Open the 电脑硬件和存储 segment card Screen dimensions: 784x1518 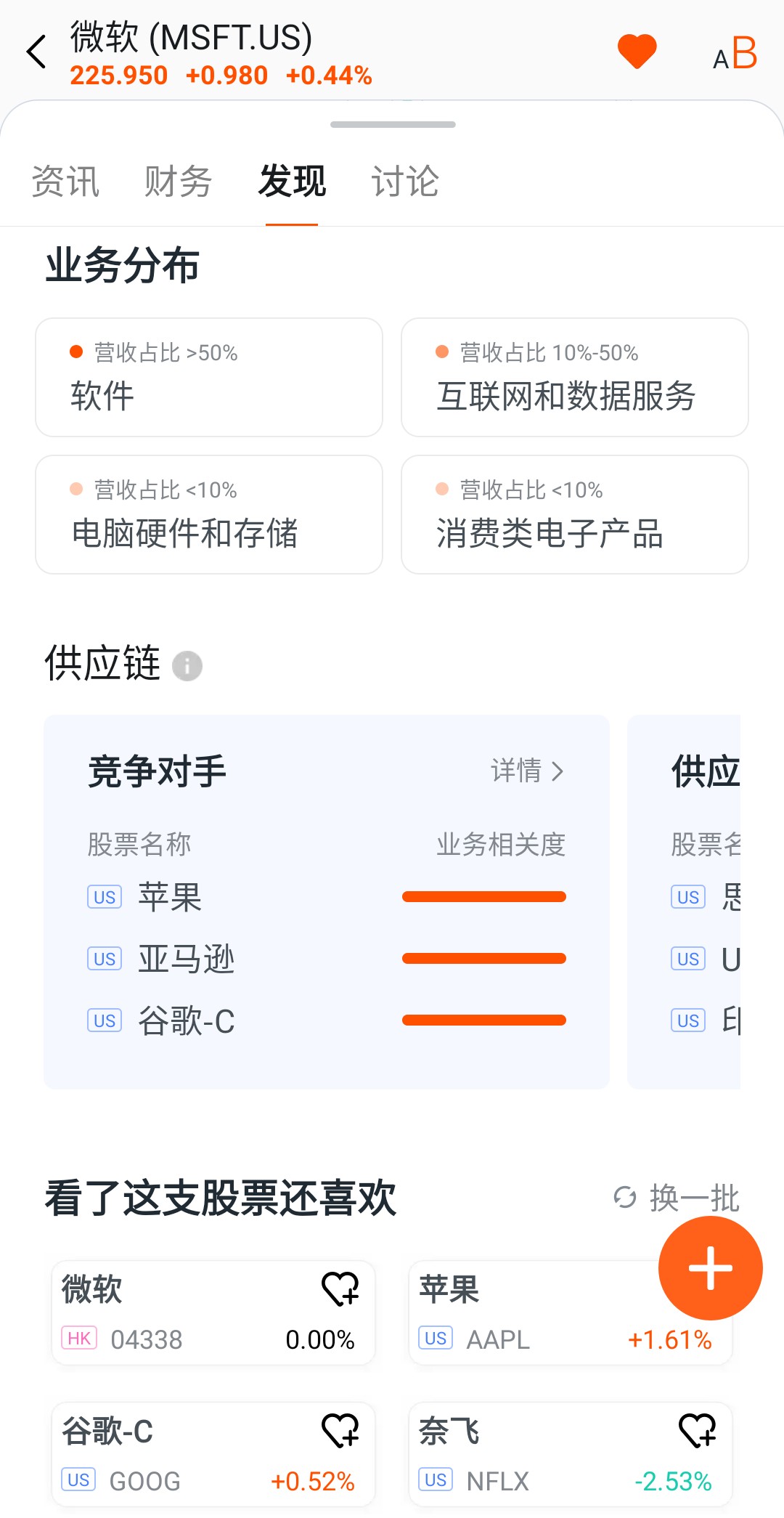tap(209, 515)
